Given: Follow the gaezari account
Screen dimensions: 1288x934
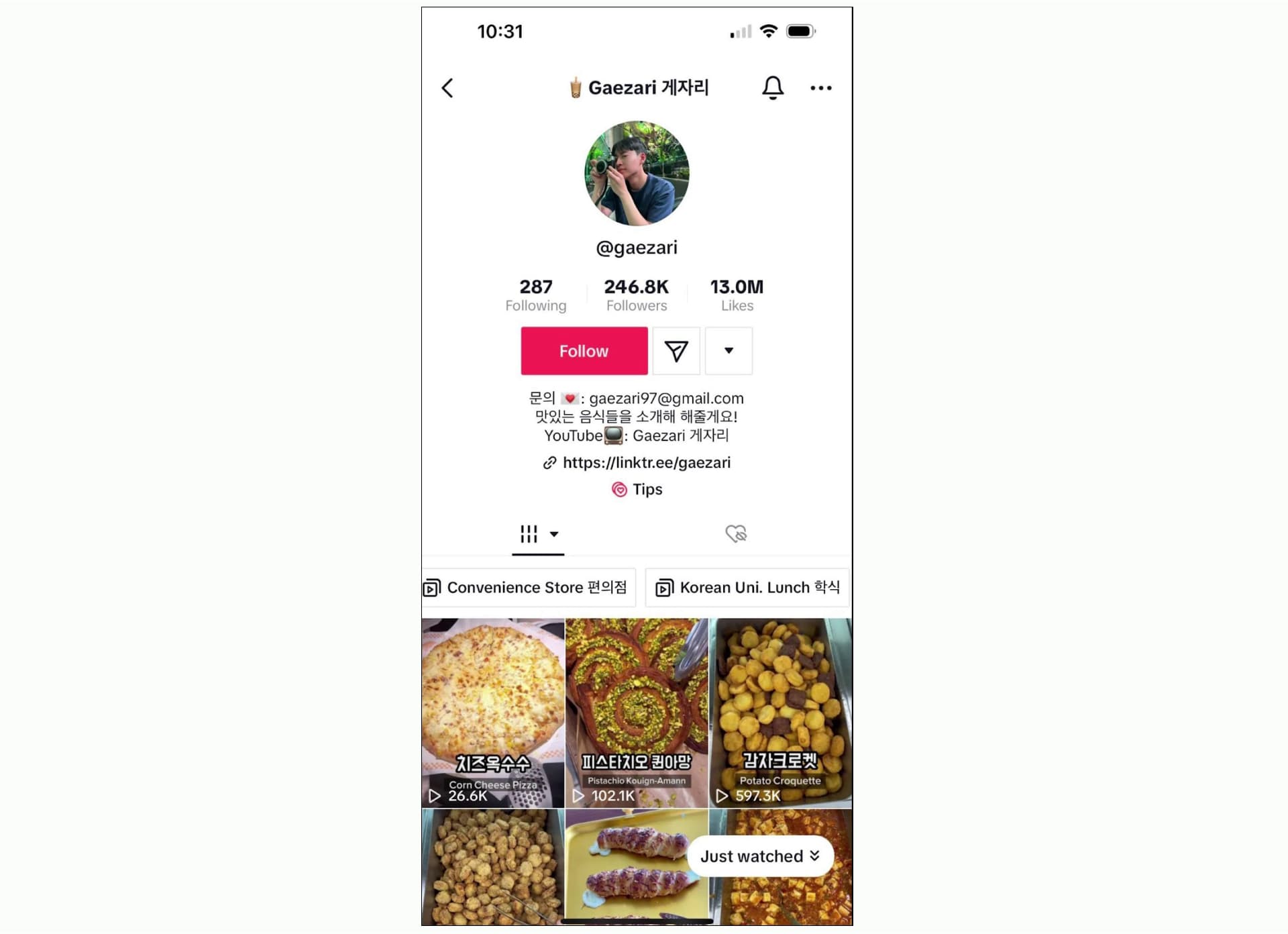Looking at the screenshot, I should tap(584, 351).
